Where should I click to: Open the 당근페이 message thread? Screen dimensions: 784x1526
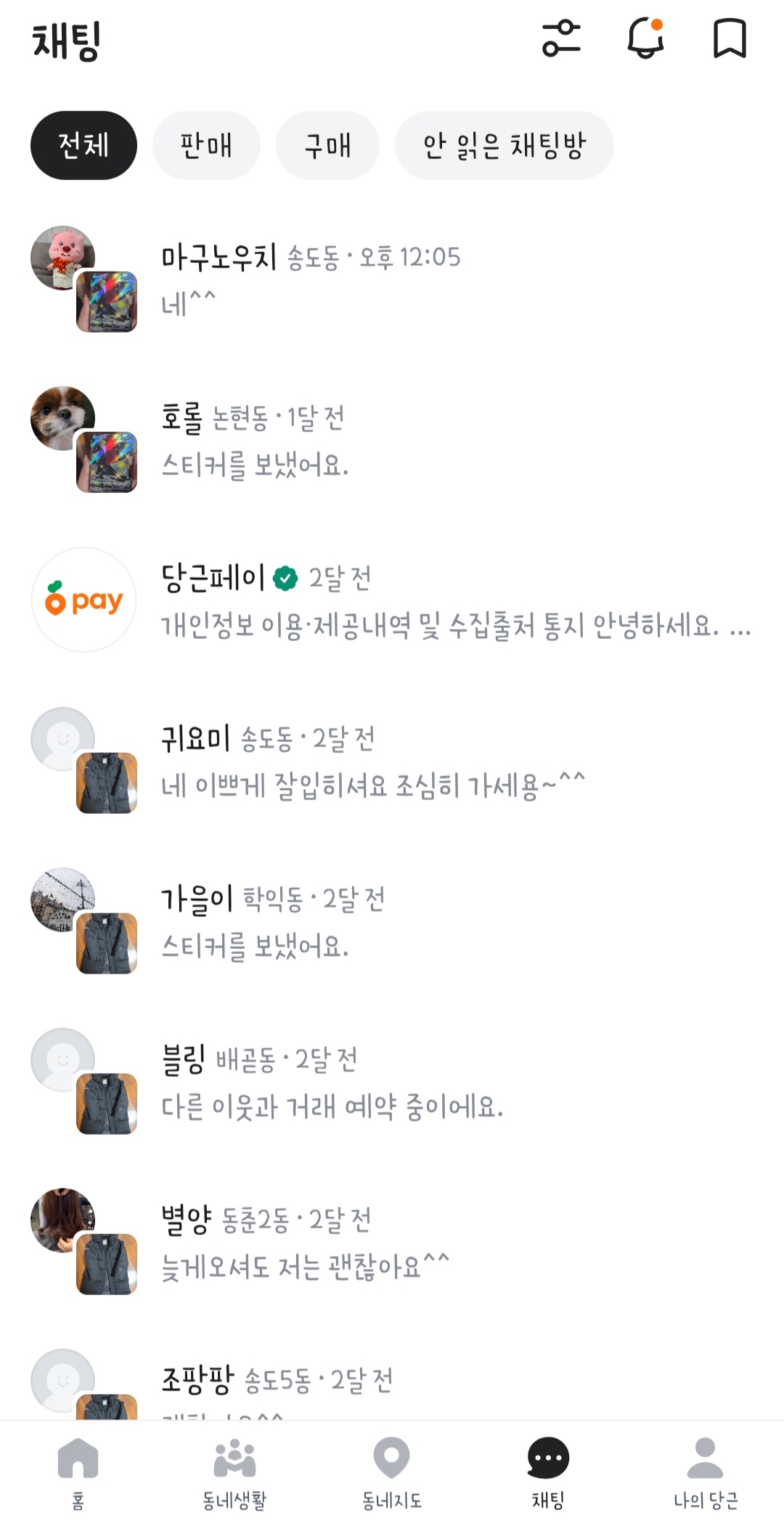tap(392, 600)
